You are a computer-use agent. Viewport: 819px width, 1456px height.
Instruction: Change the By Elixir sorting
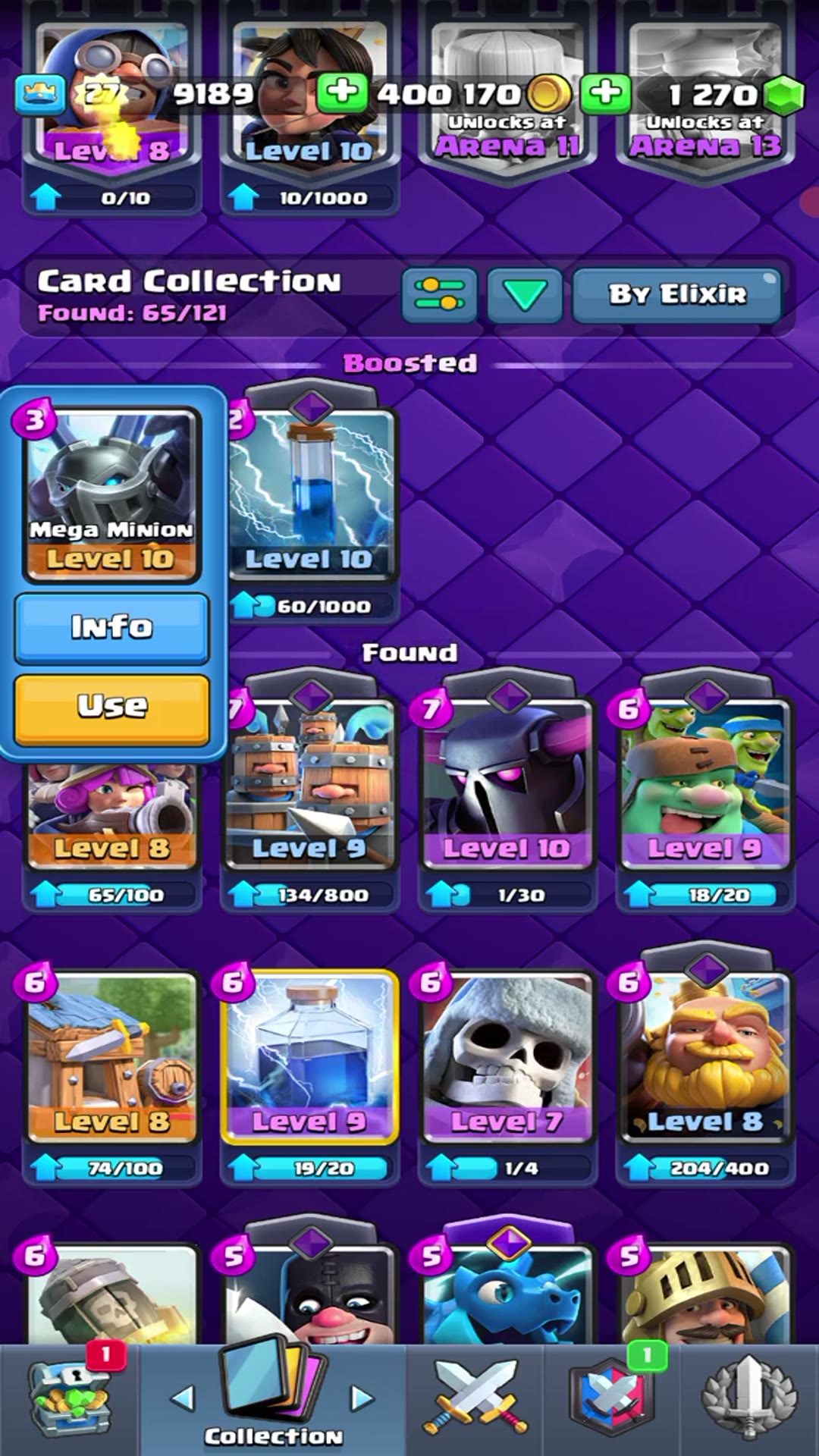coord(676,295)
